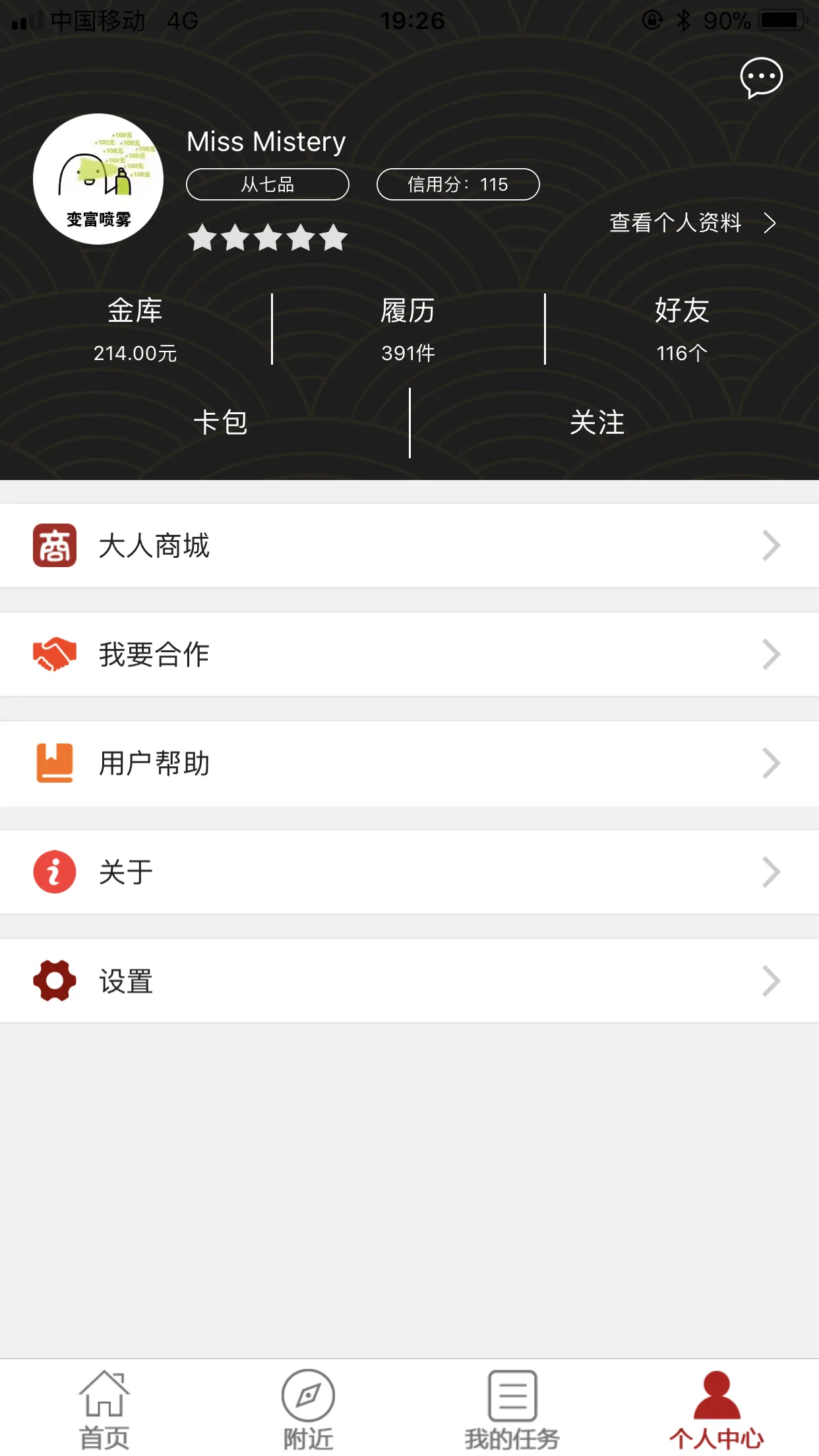Screen dimensions: 819x1456
Task: View the 信用分 115 badge
Action: tap(458, 185)
